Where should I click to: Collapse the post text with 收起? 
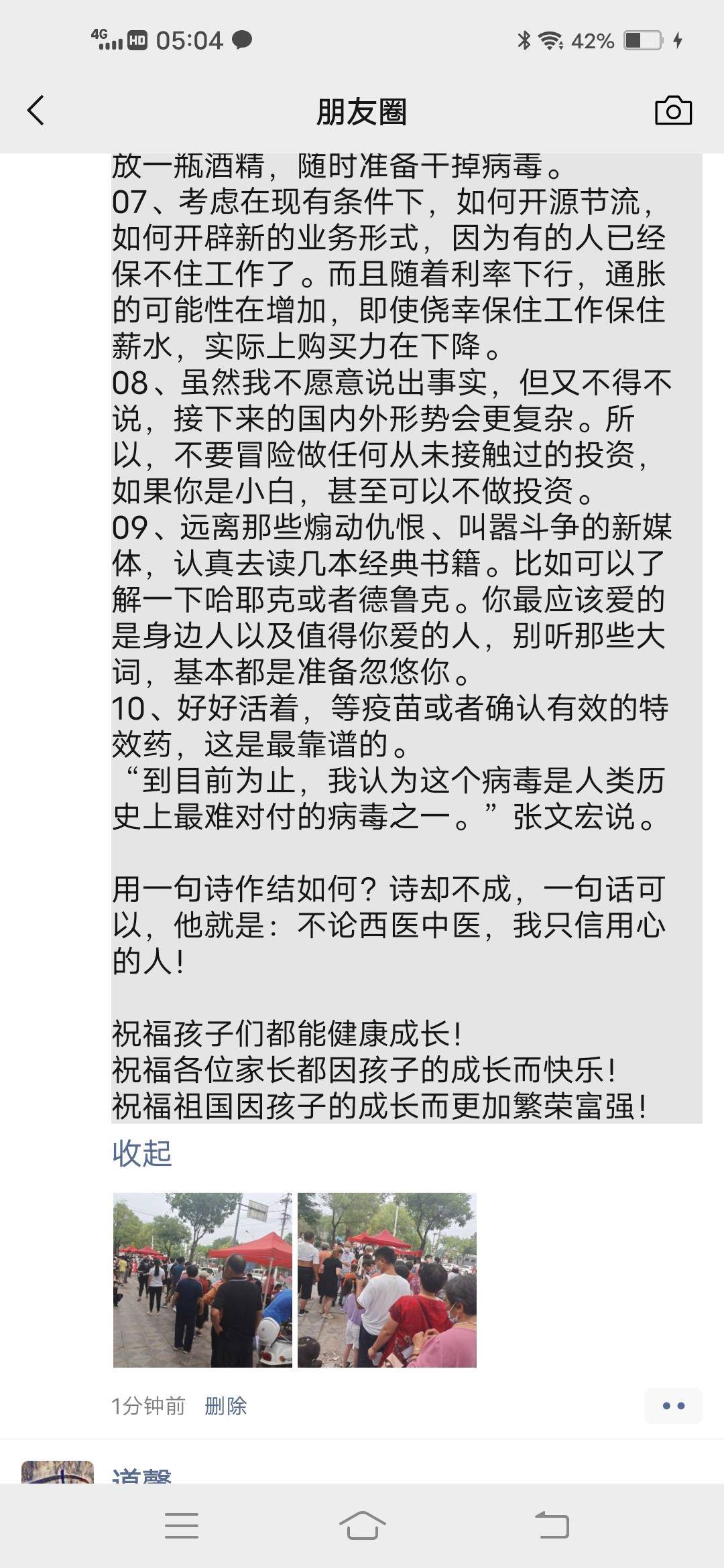click(x=142, y=1153)
